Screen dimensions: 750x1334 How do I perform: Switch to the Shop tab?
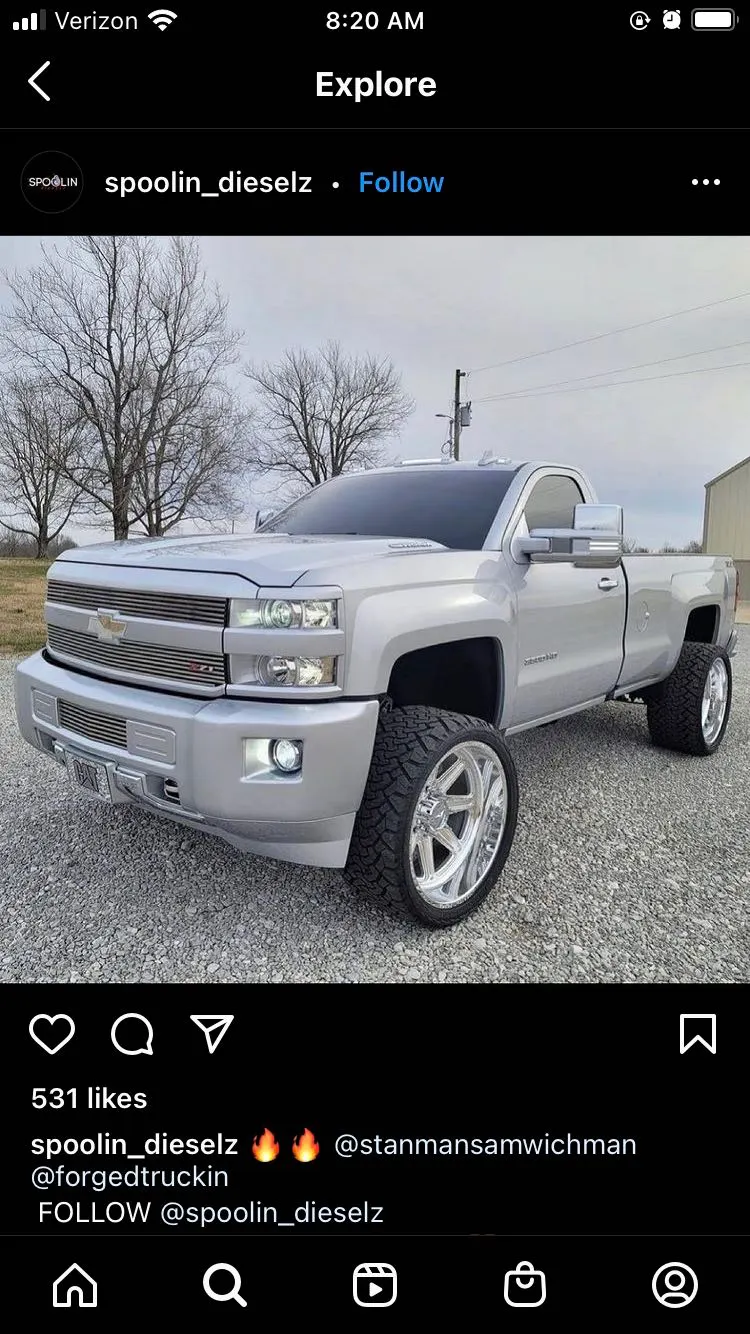click(525, 1285)
